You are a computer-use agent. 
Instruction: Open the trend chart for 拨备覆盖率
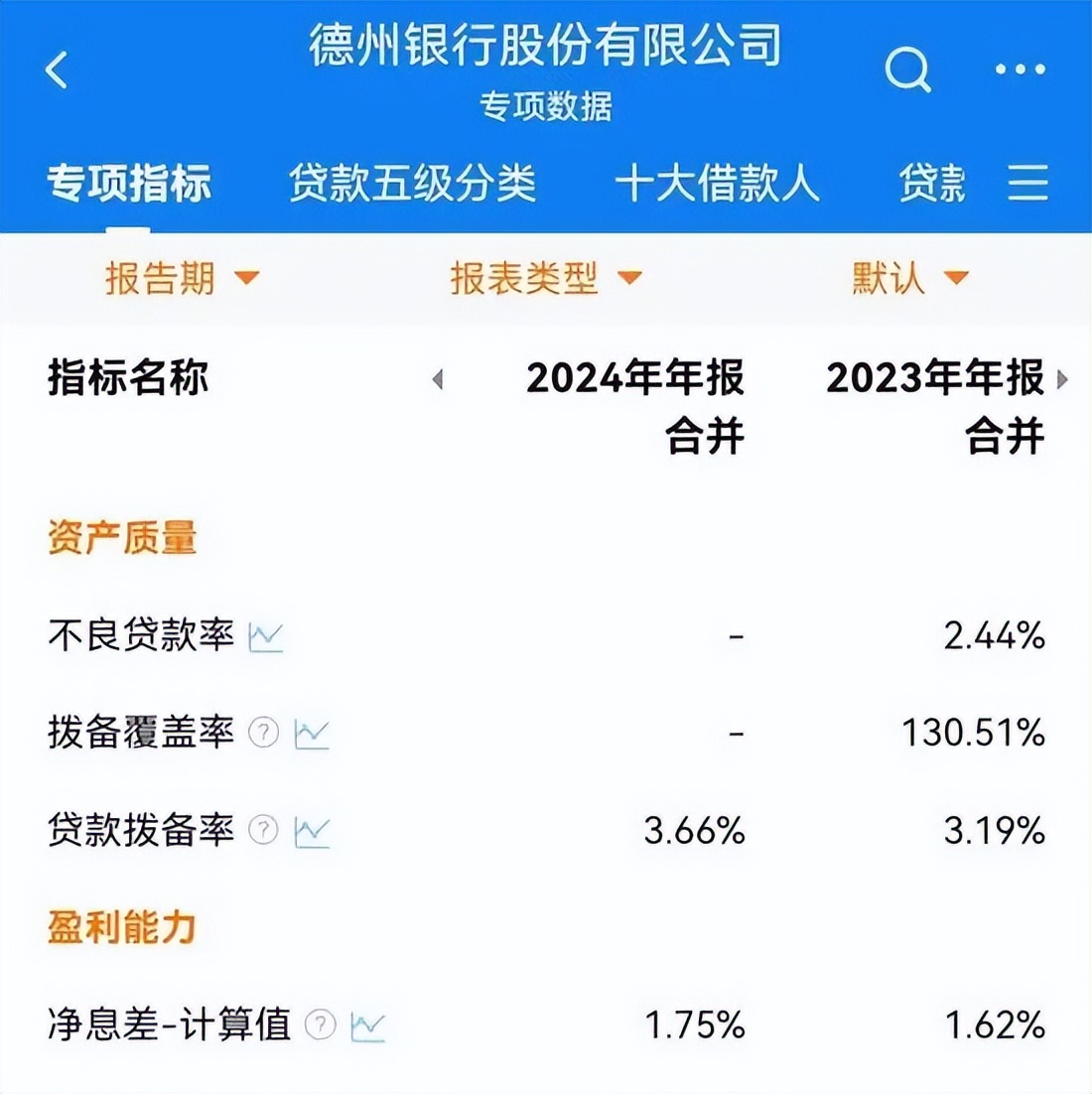(x=312, y=734)
